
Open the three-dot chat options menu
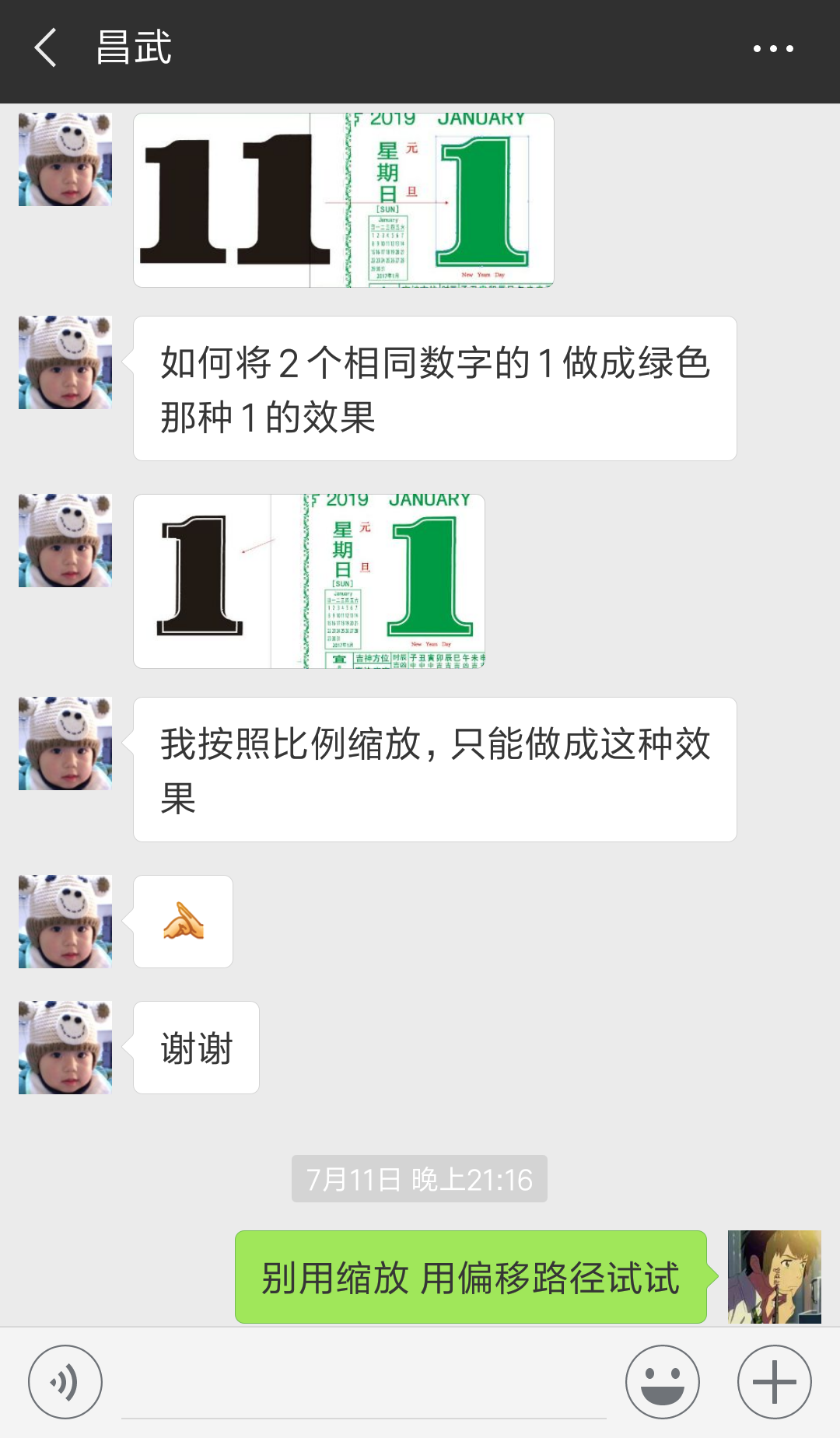[x=773, y=48]
